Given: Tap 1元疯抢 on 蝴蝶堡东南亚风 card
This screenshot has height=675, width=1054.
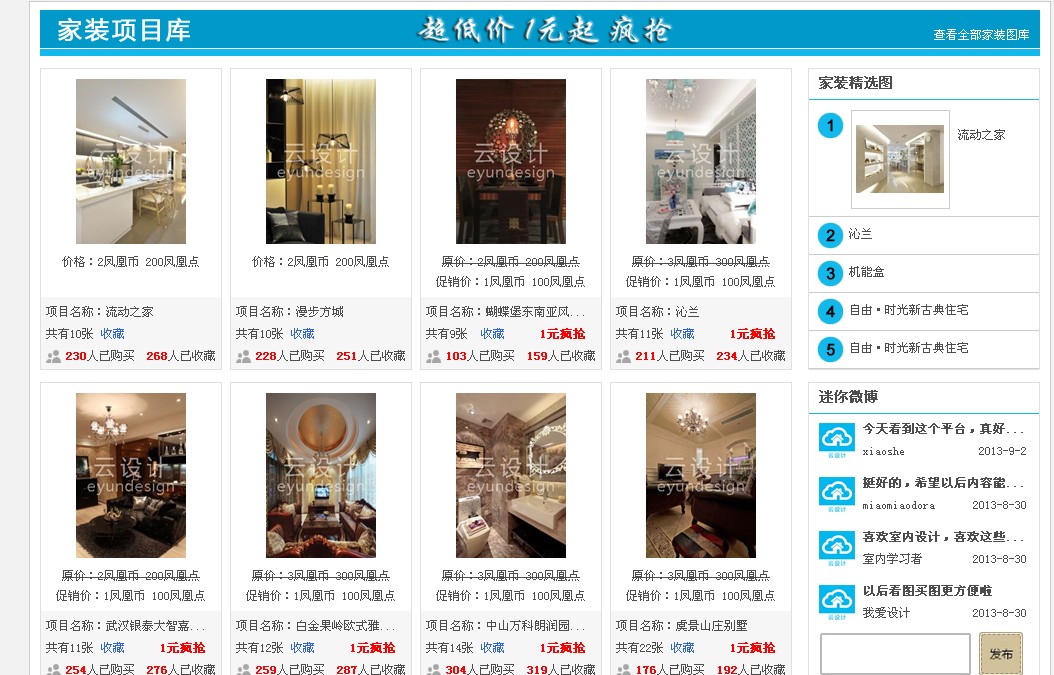Looking at the screenshot, I should tap(562, 334).
